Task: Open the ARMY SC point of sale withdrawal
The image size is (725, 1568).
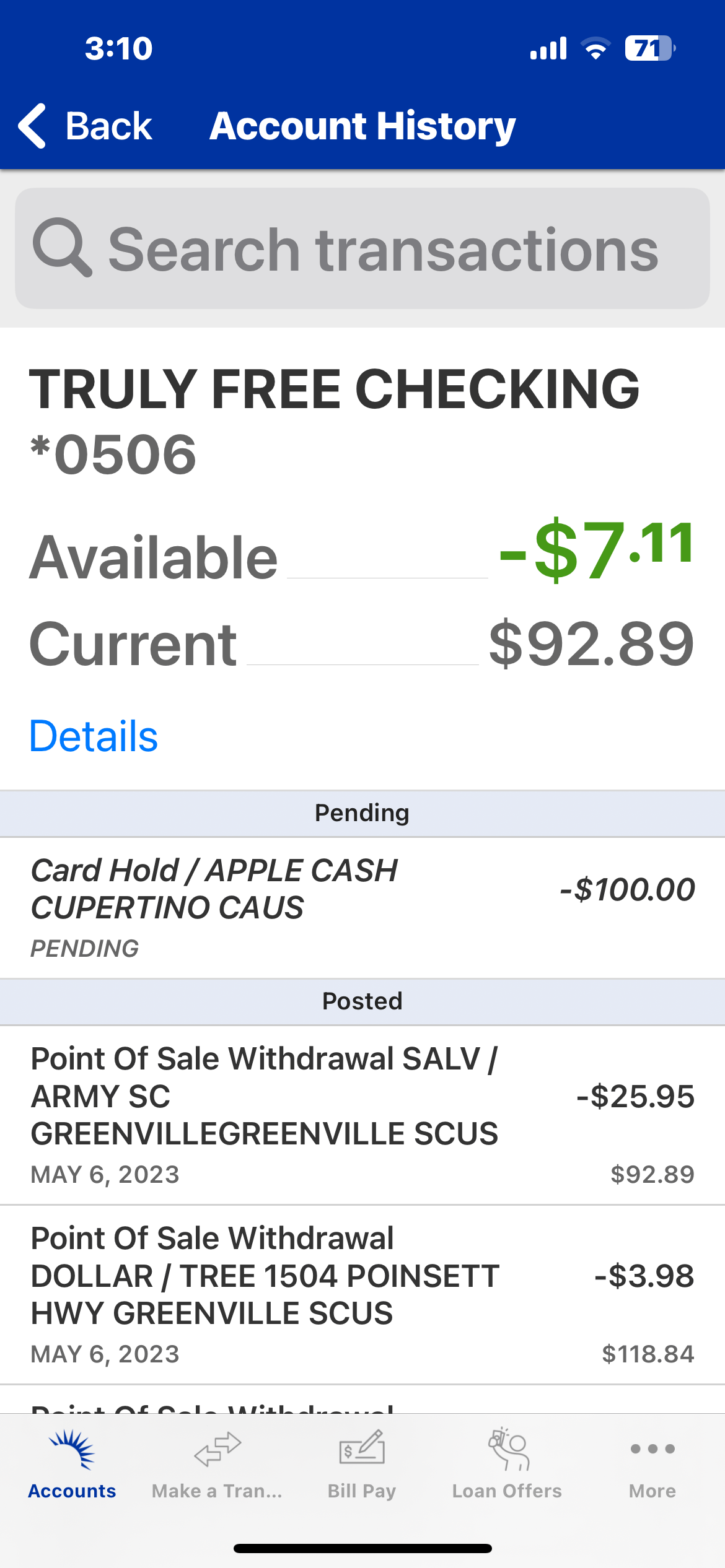Action: click(362, 1108)
